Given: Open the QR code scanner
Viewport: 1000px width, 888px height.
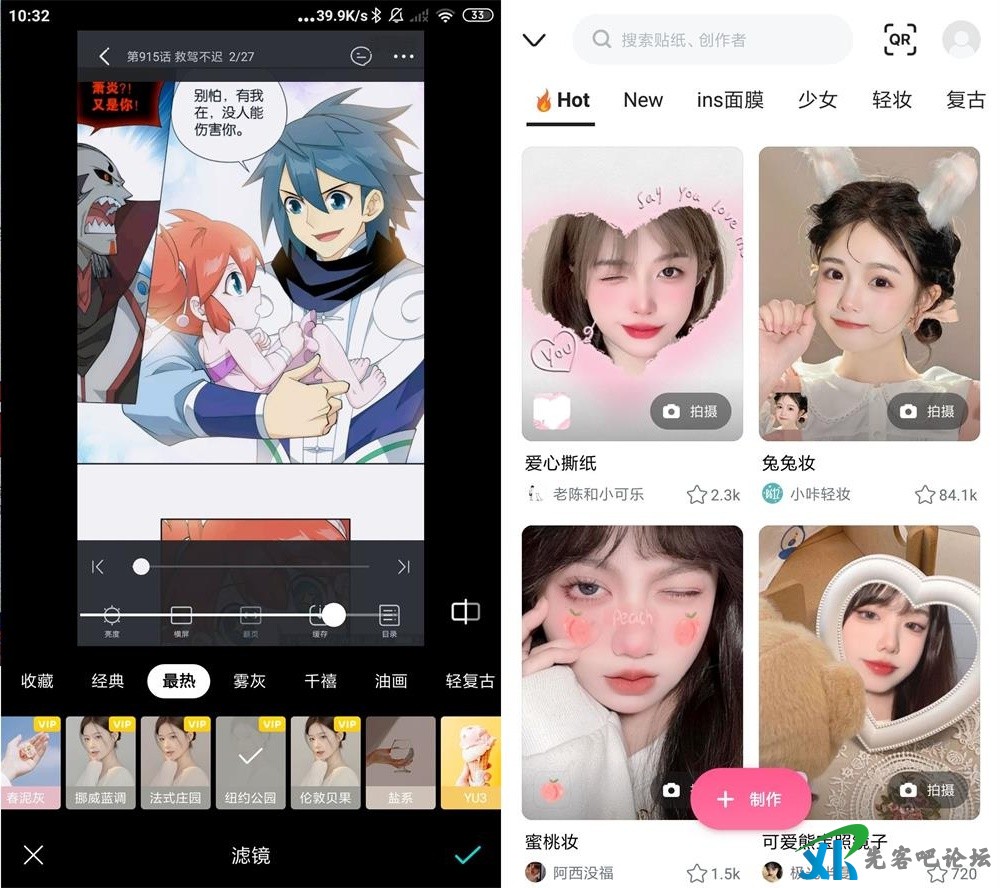Looking at the screenshot, I should [900, 40].
